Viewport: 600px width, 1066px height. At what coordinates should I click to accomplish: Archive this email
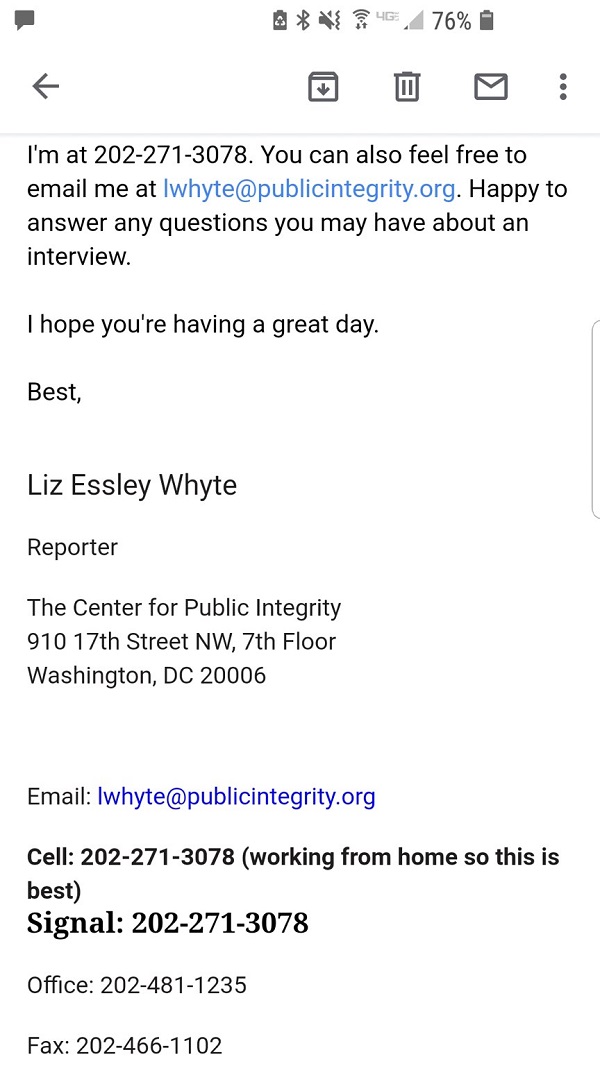[x=322, y=87]
